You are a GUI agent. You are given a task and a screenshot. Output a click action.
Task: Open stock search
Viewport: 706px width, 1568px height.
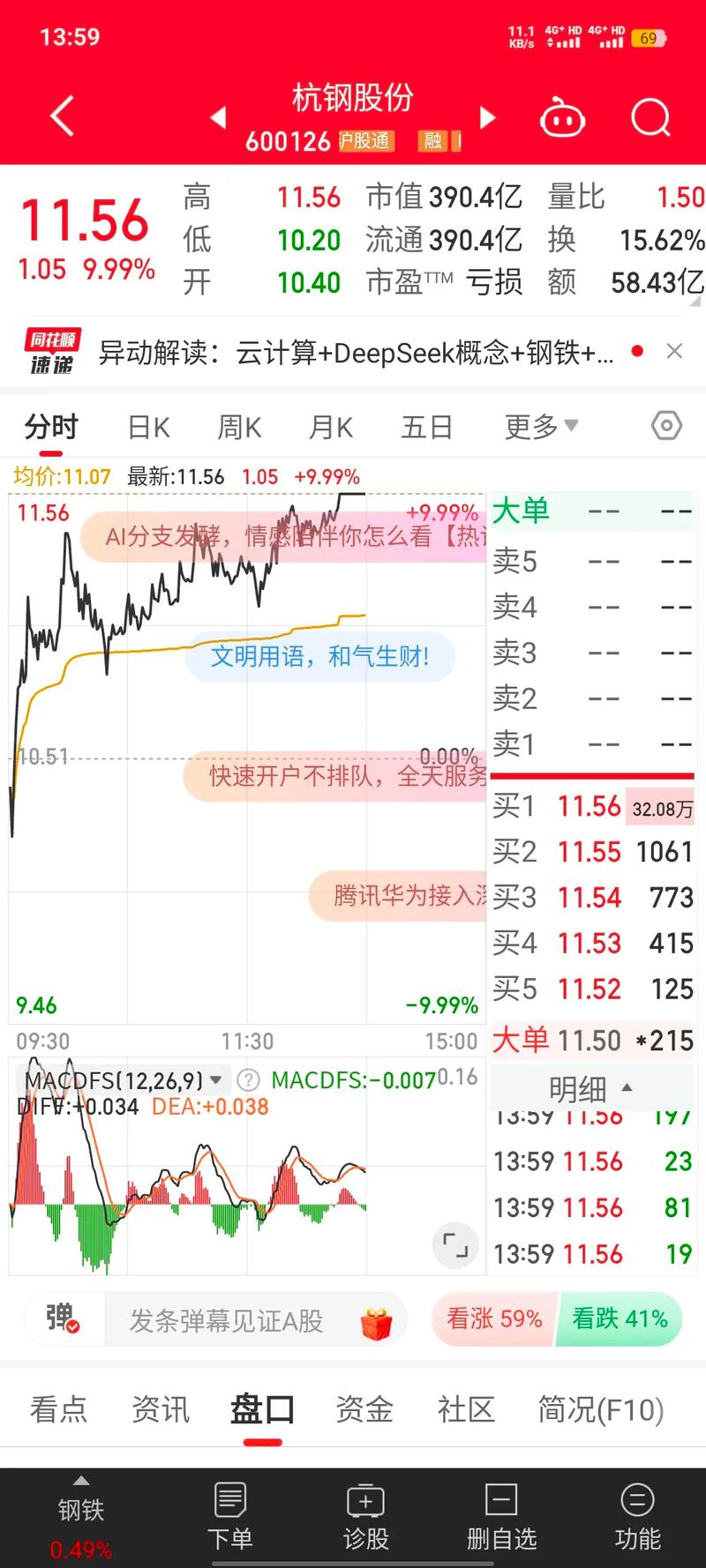[x=650, y=117]
